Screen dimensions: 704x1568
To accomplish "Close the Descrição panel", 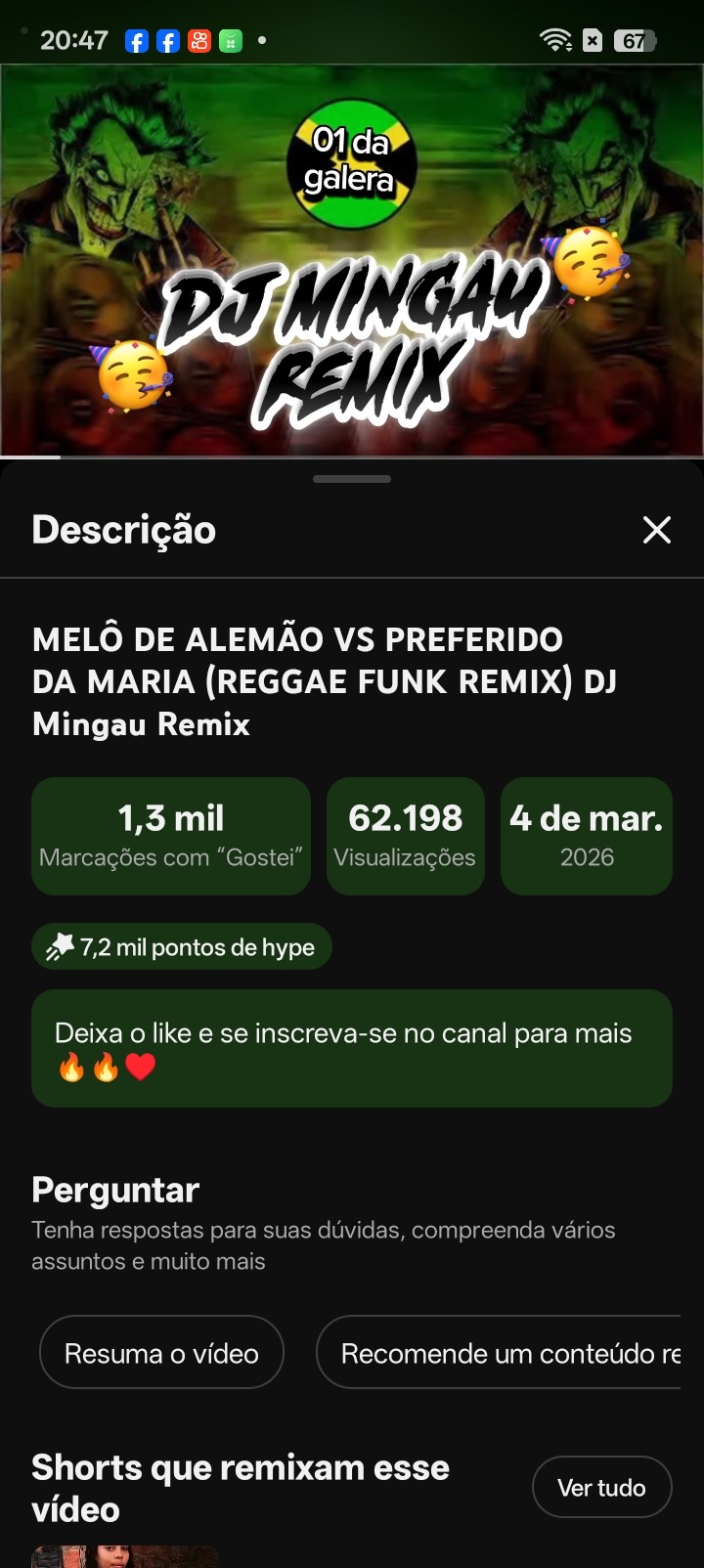I will [657, 530].
